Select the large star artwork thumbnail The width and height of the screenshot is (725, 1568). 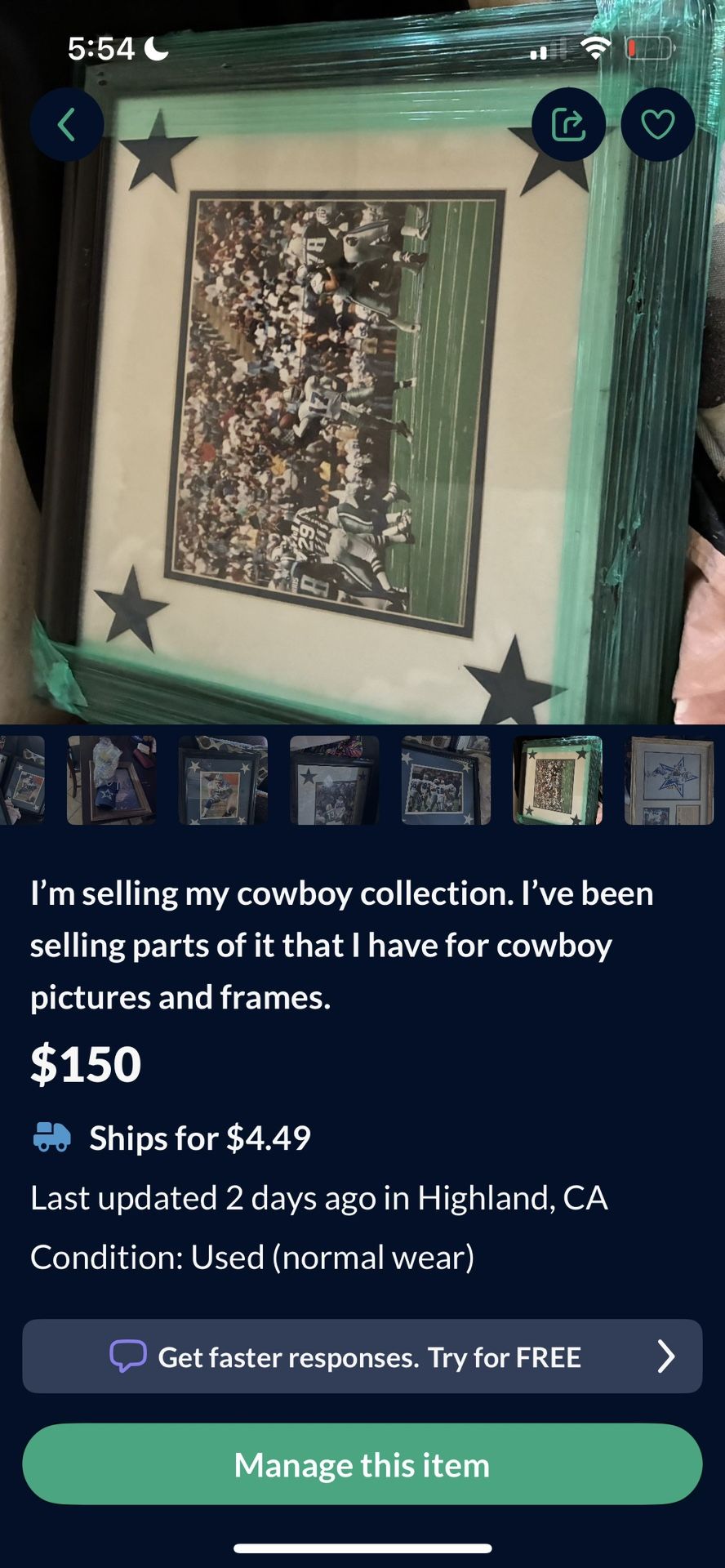(x=669, y=780)
